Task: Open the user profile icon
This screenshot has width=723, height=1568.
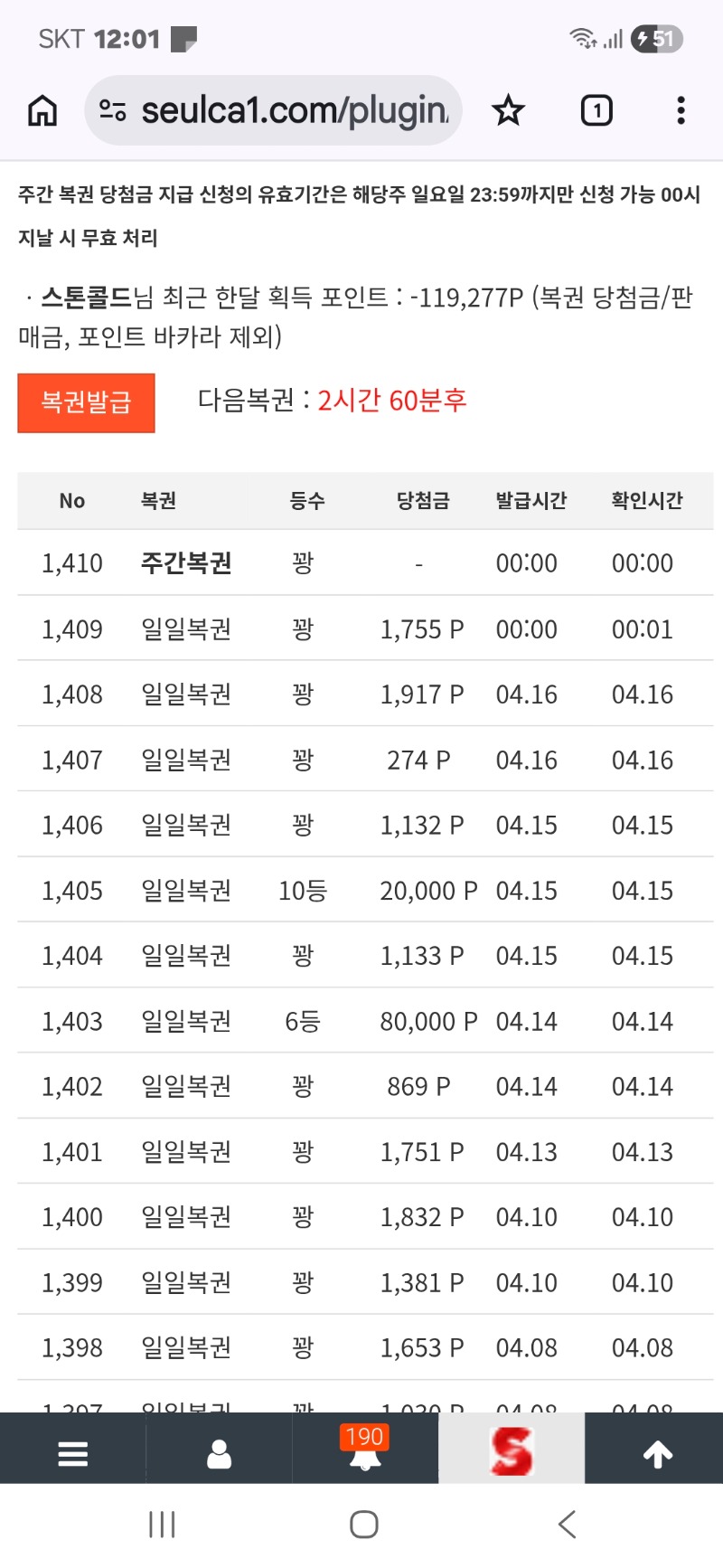Action: [x=219, y=1454]
